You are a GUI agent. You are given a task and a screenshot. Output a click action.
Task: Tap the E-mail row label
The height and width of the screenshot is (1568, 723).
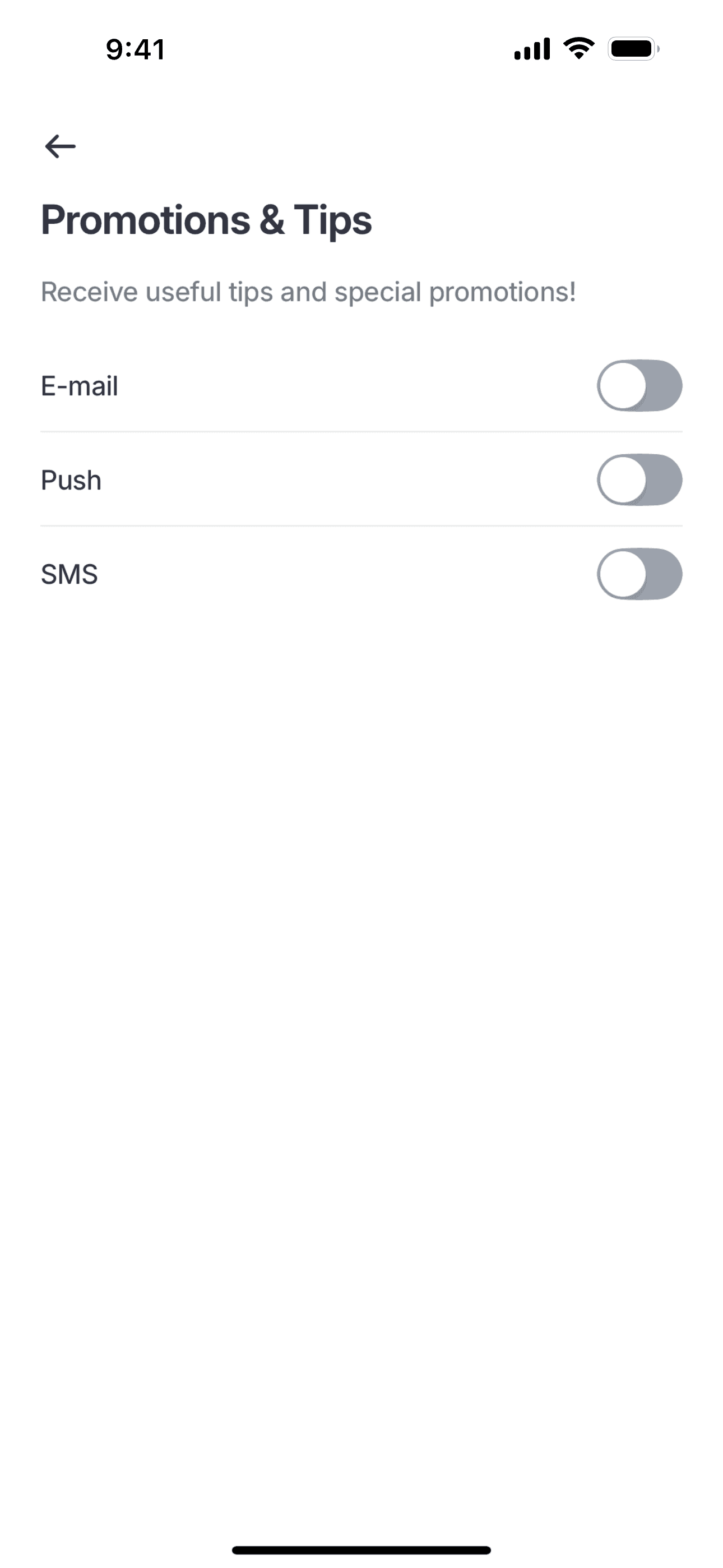(x=79, y=386)
